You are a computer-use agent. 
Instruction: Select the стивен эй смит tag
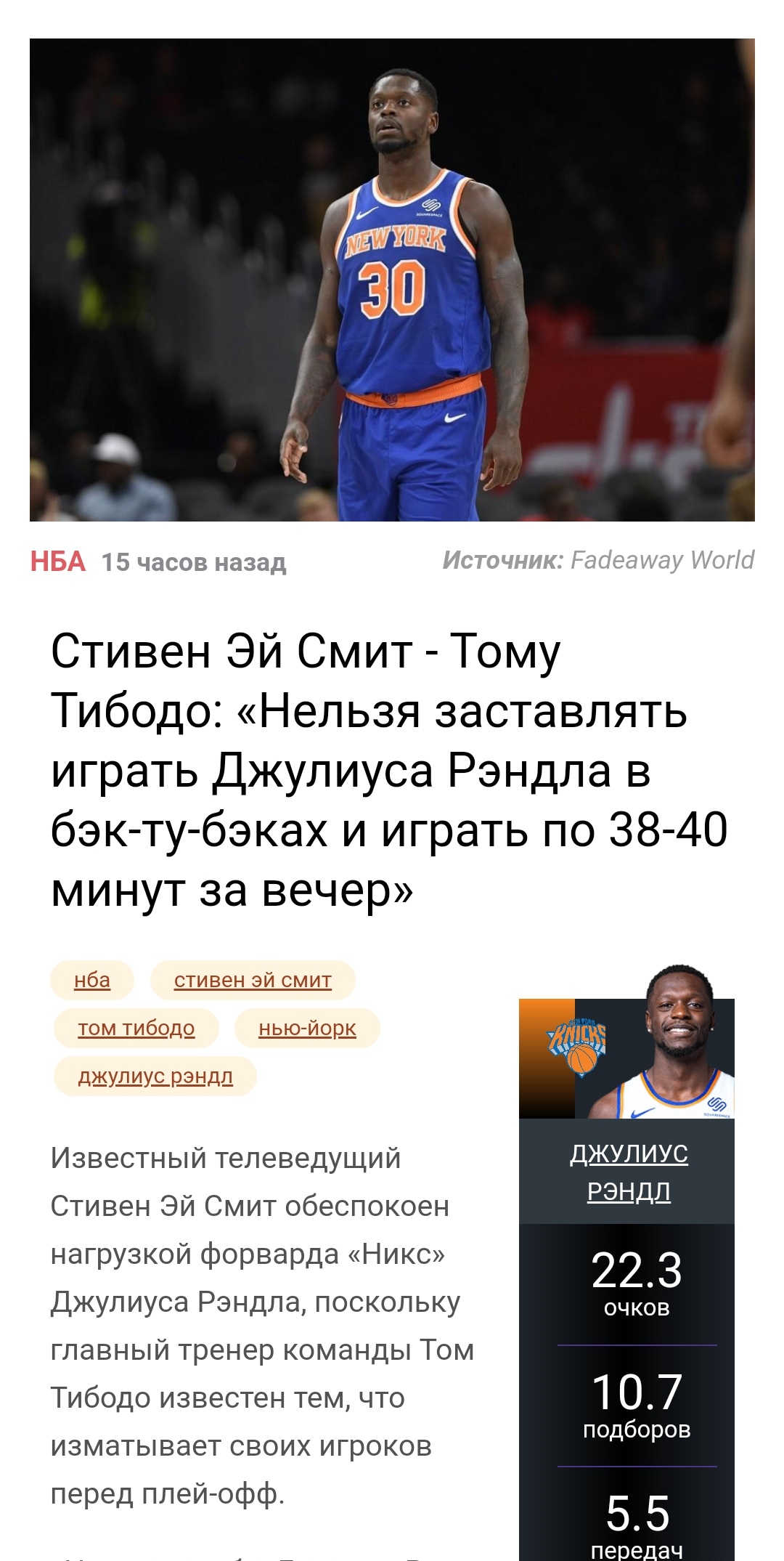click(x=253, y=980)
